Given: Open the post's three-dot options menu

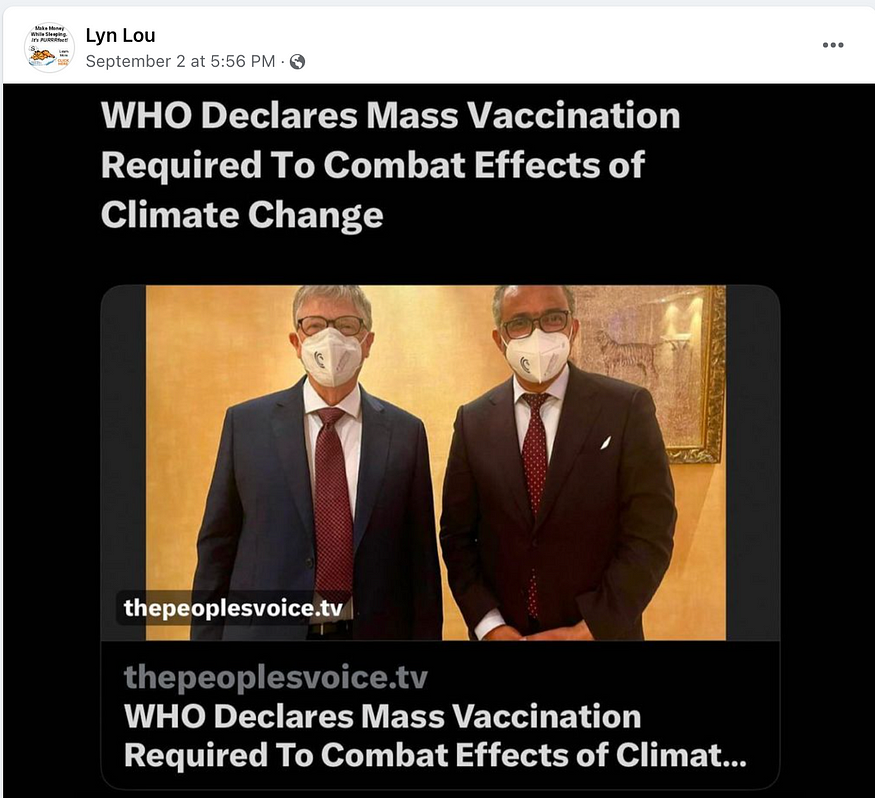Looking at the screenshot, I should tap(832, 46).
